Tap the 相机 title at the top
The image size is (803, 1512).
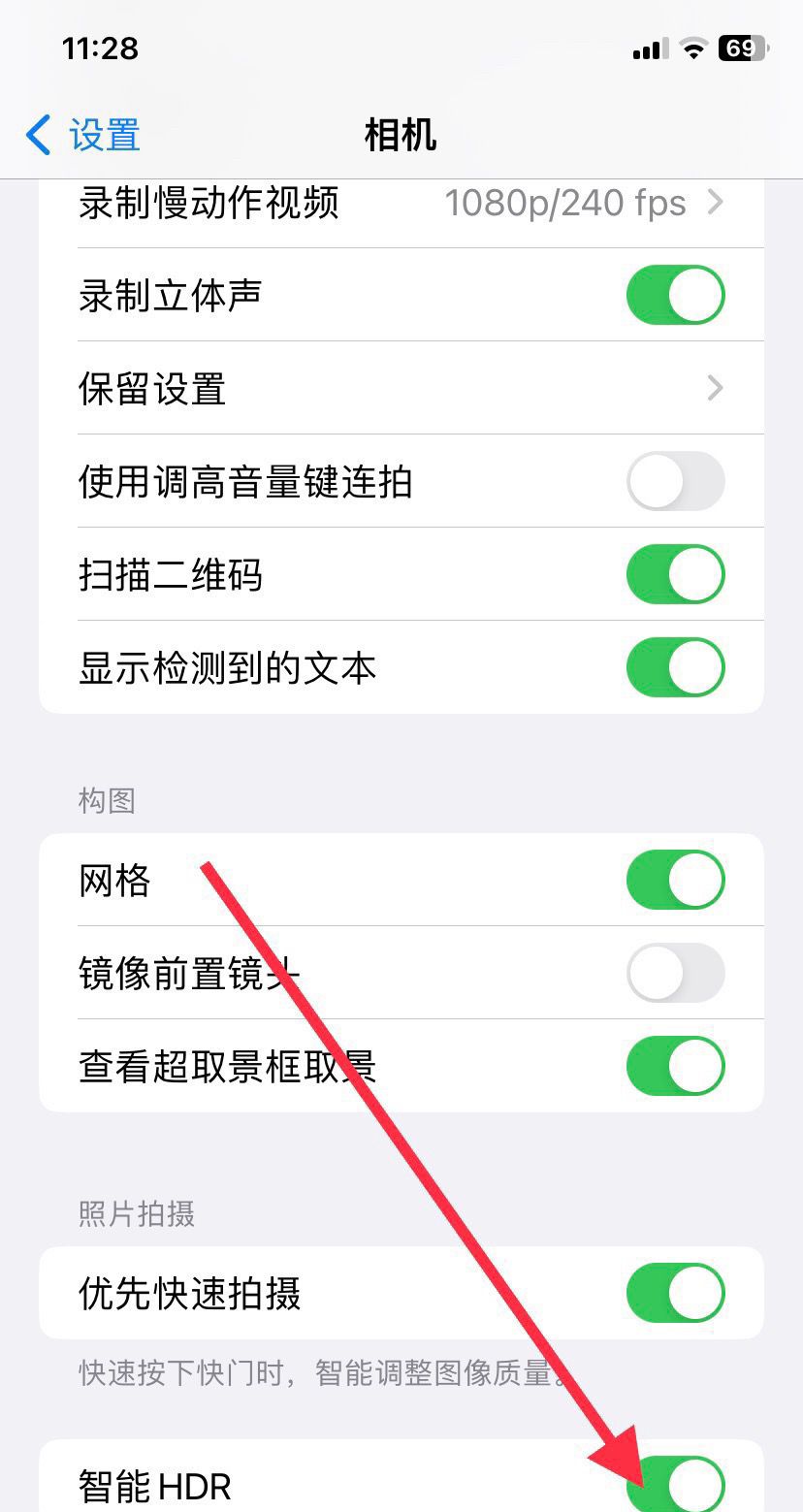[401, 136]
